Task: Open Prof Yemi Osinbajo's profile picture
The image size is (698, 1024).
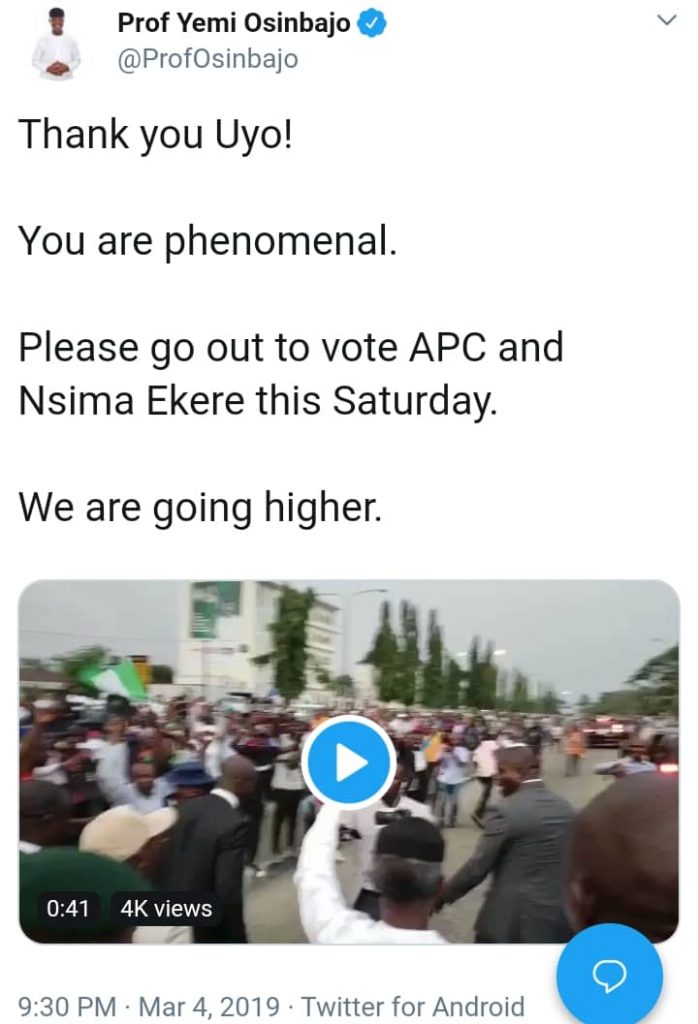Action: coord(55,43)
